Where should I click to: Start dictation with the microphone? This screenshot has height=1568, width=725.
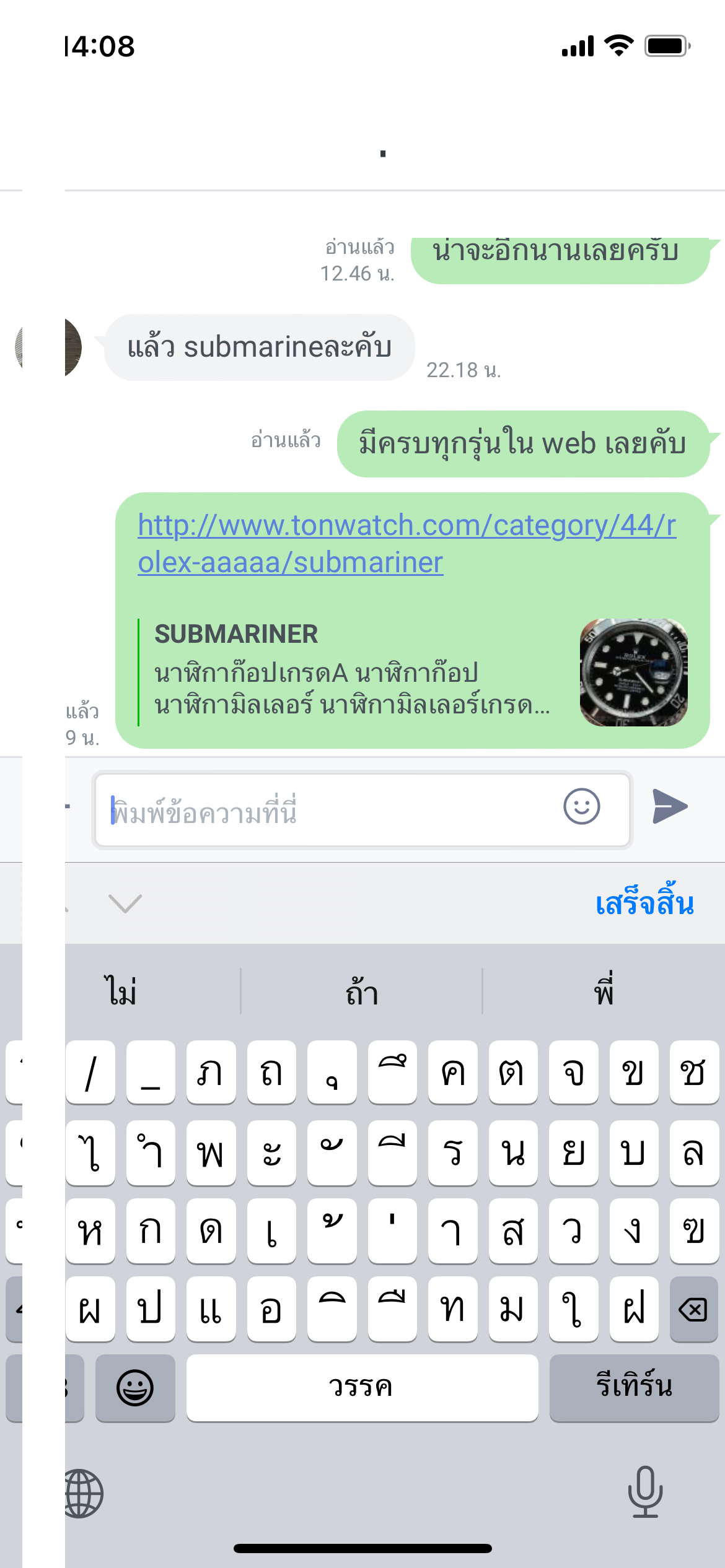click(645, 1492)
